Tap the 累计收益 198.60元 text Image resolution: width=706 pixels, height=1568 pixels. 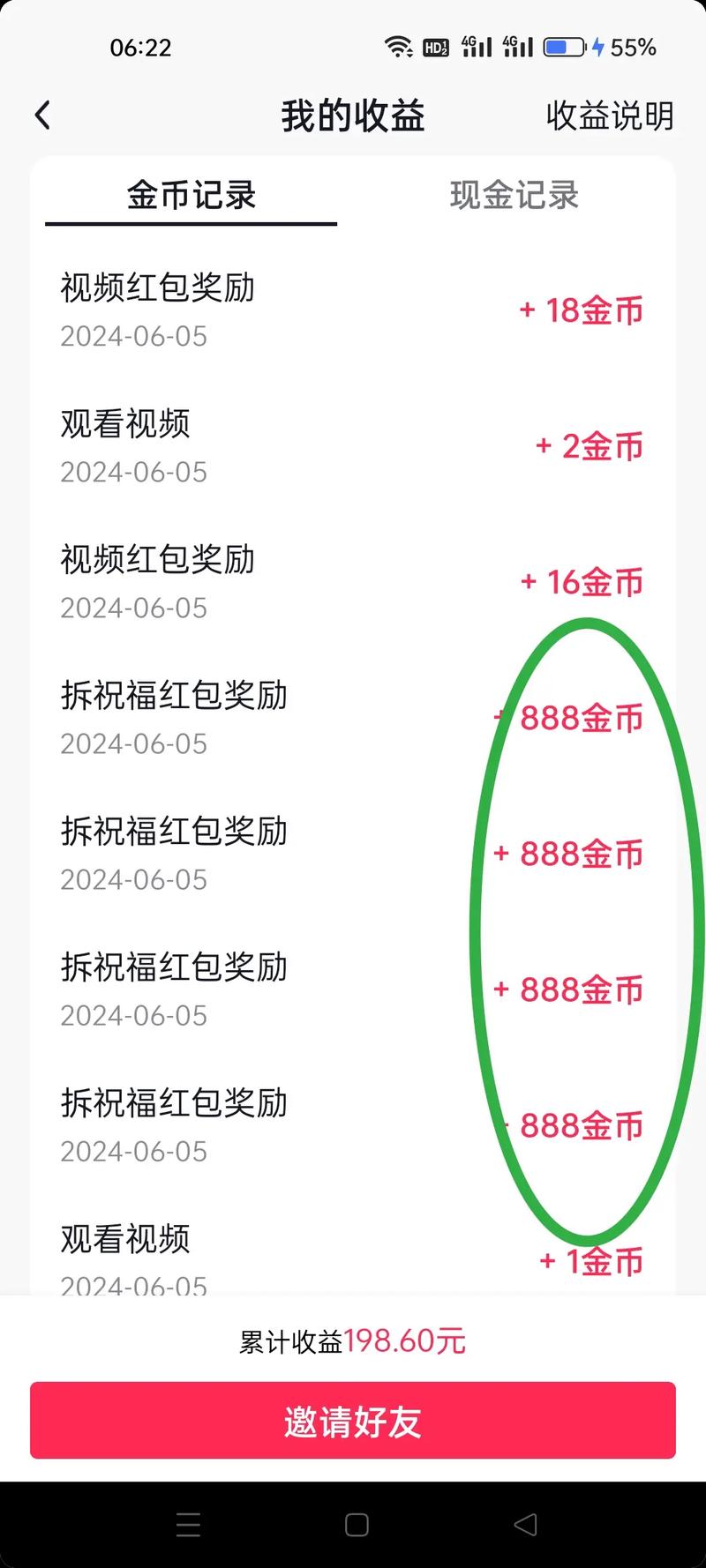353,1340
